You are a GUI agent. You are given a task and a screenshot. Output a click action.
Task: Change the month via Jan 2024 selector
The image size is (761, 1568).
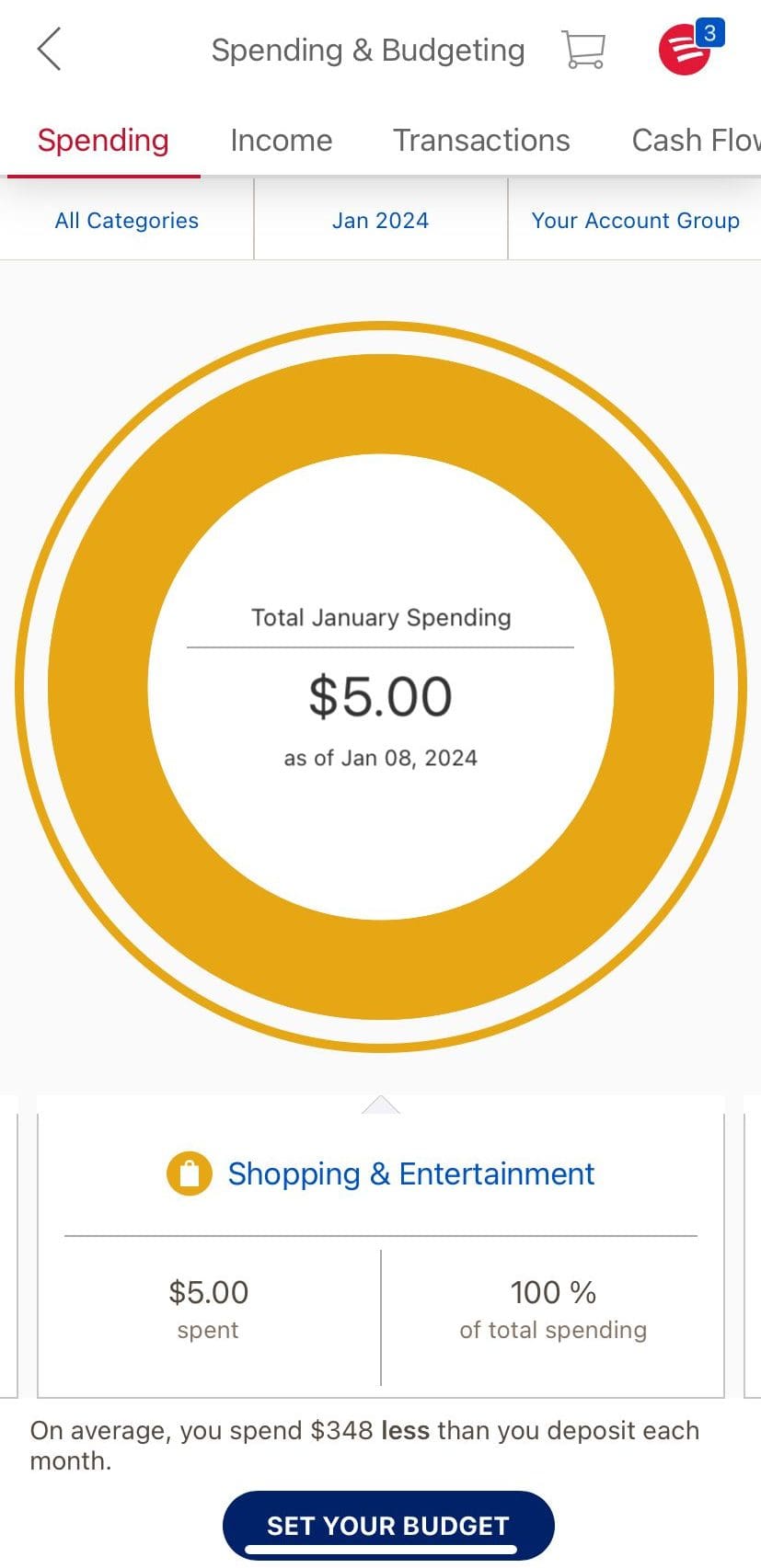tap(380, 220)
